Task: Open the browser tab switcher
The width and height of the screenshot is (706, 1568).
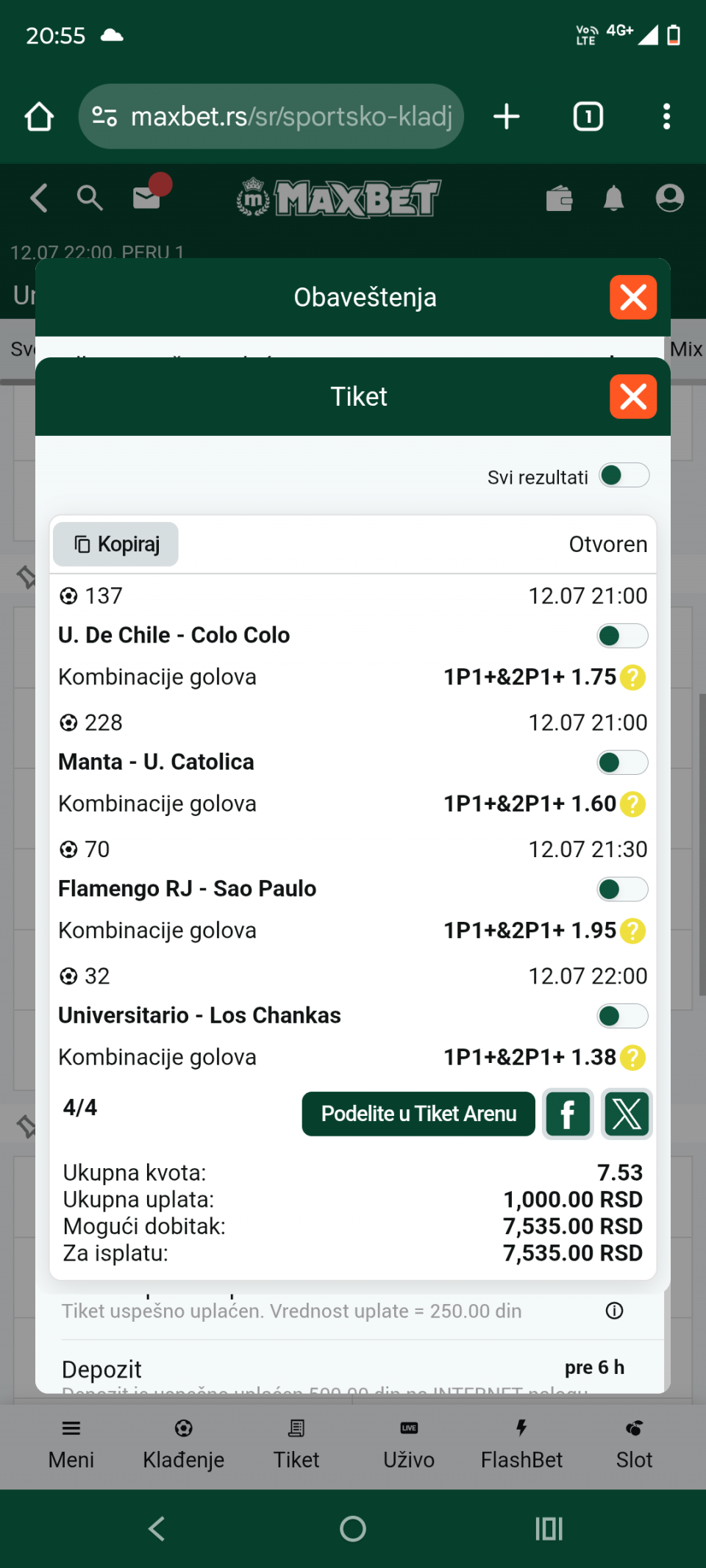Action: tap(588, 116)
